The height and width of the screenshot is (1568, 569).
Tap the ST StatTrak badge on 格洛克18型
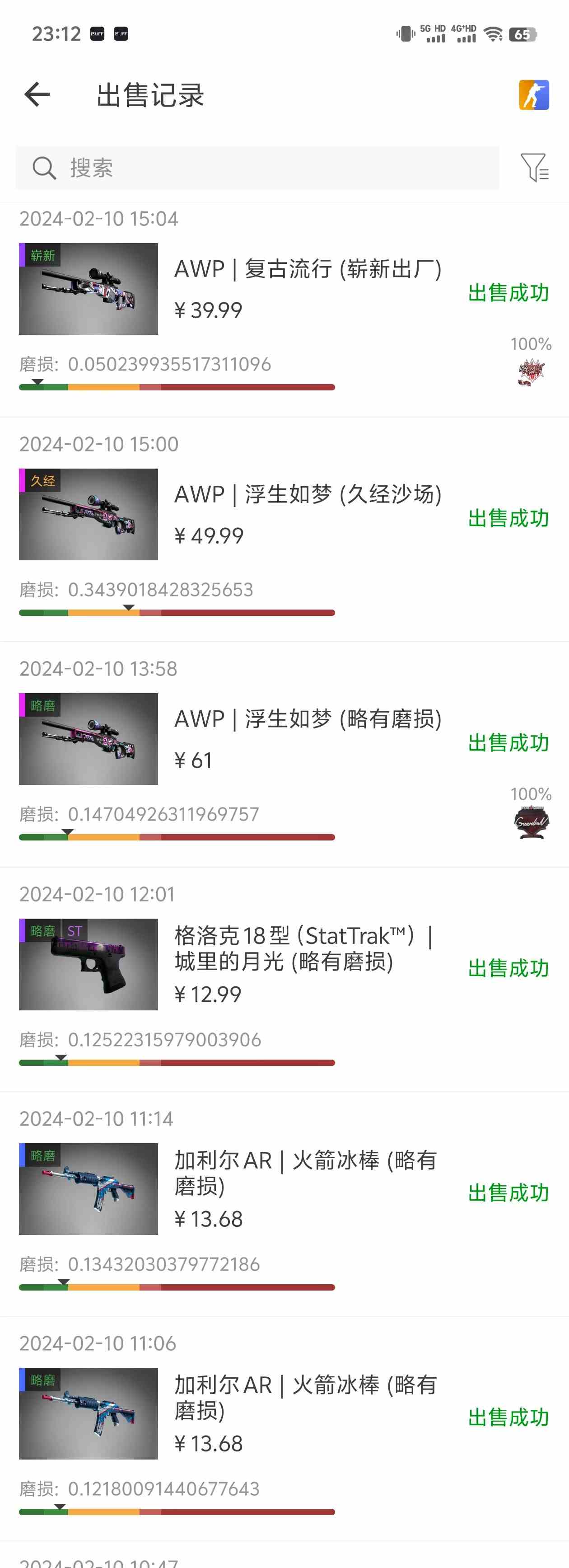(75, 931)
